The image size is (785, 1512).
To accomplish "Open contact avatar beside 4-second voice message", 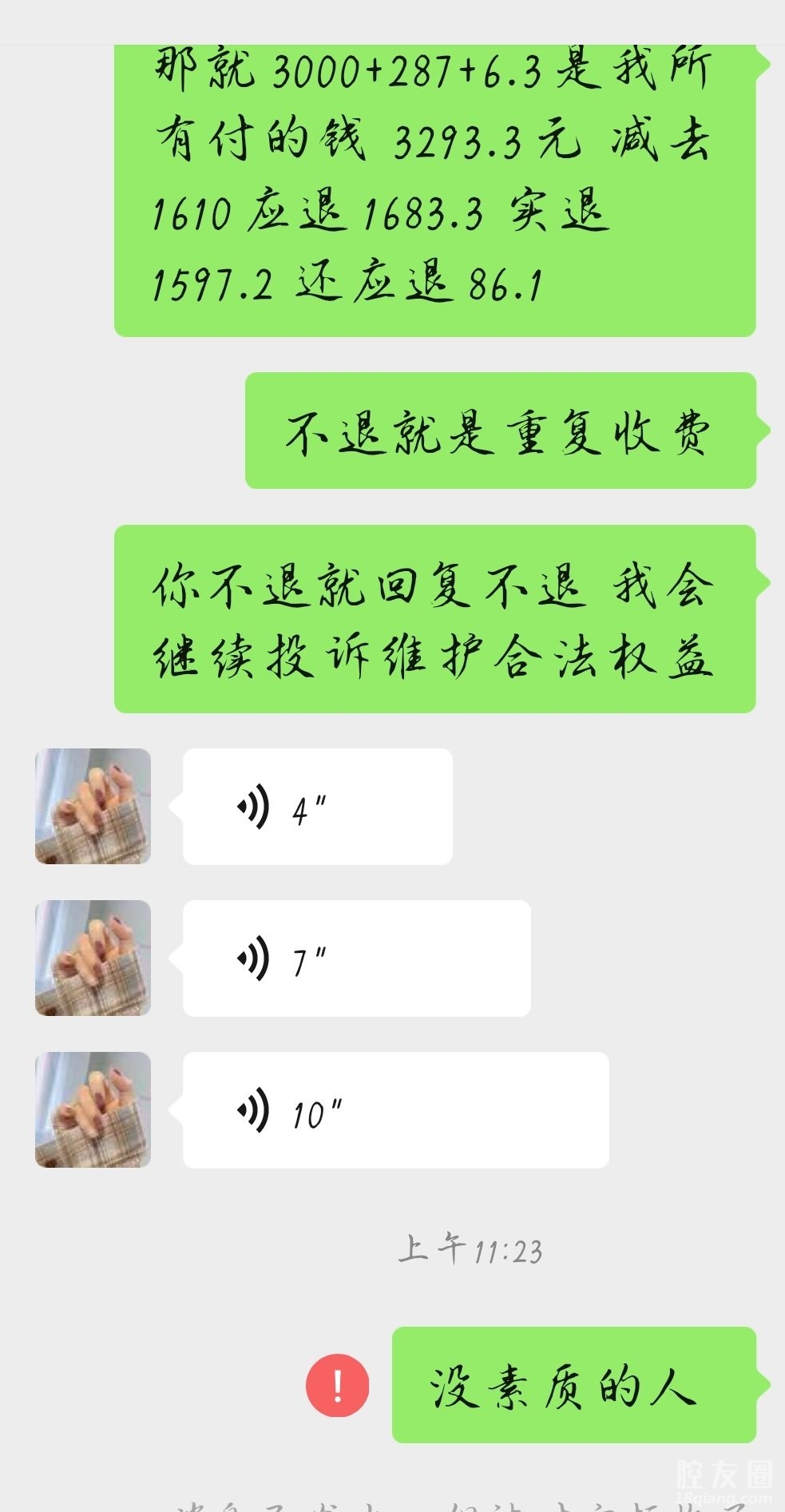I will (93, 806).
